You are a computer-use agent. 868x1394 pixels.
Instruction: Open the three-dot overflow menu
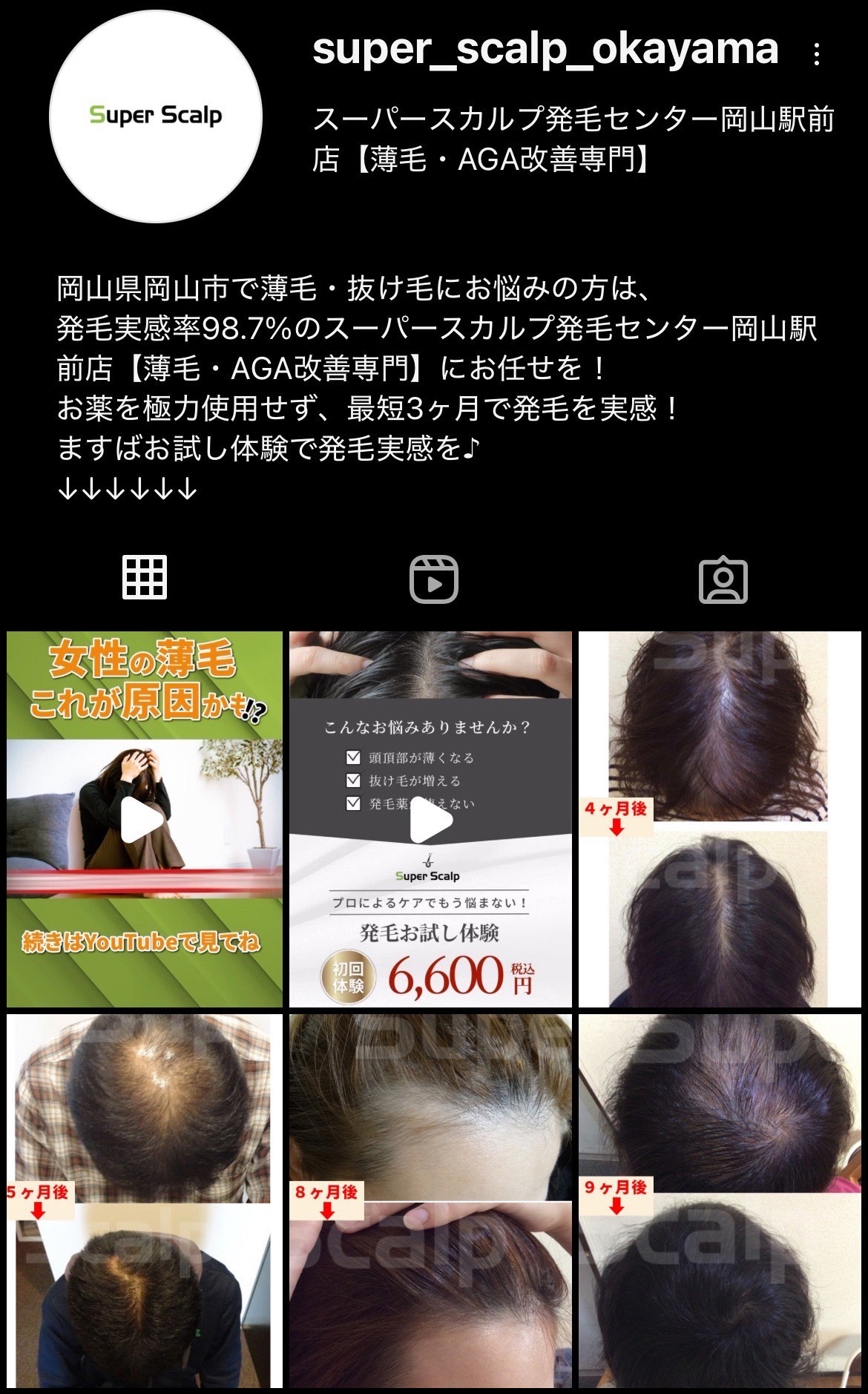coord(816,54)
